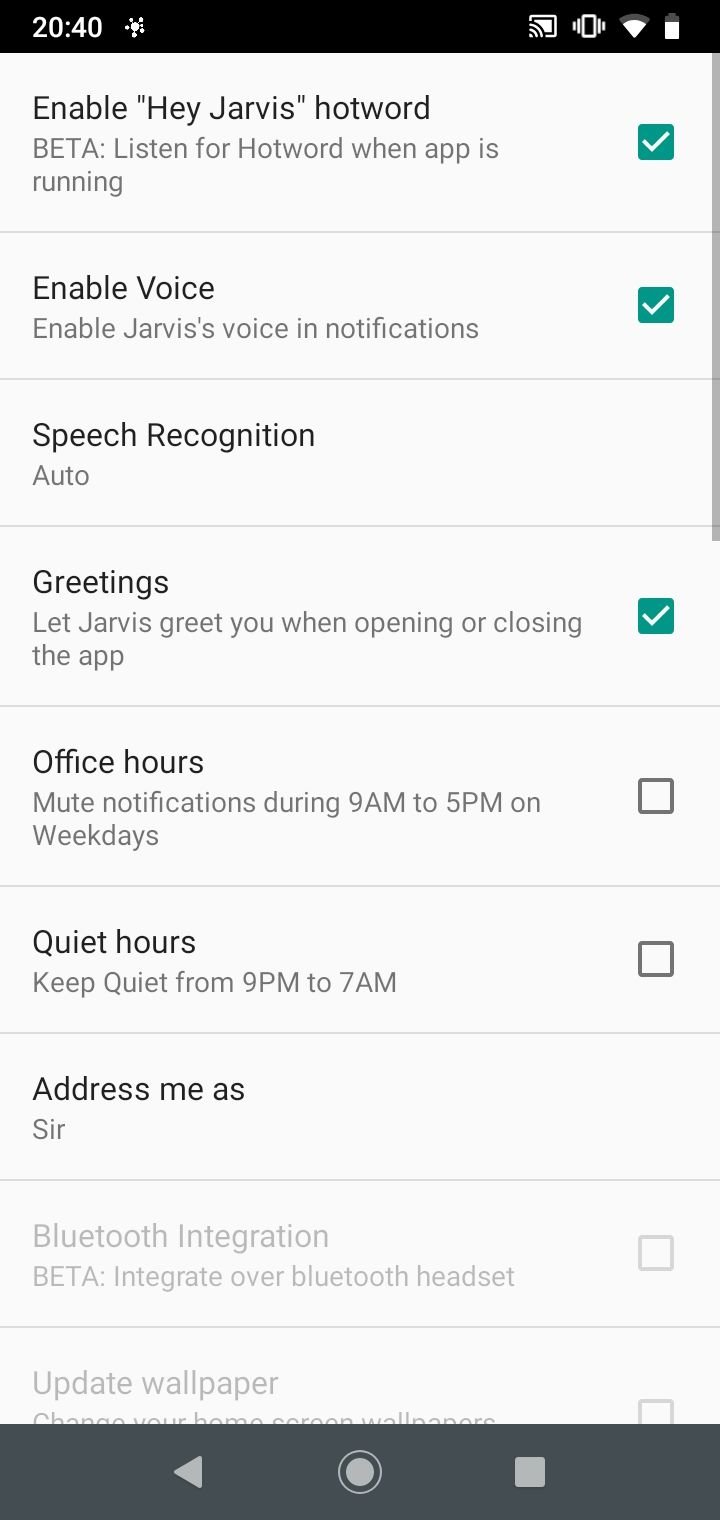Go to home screen via home button

(360, 1472)
